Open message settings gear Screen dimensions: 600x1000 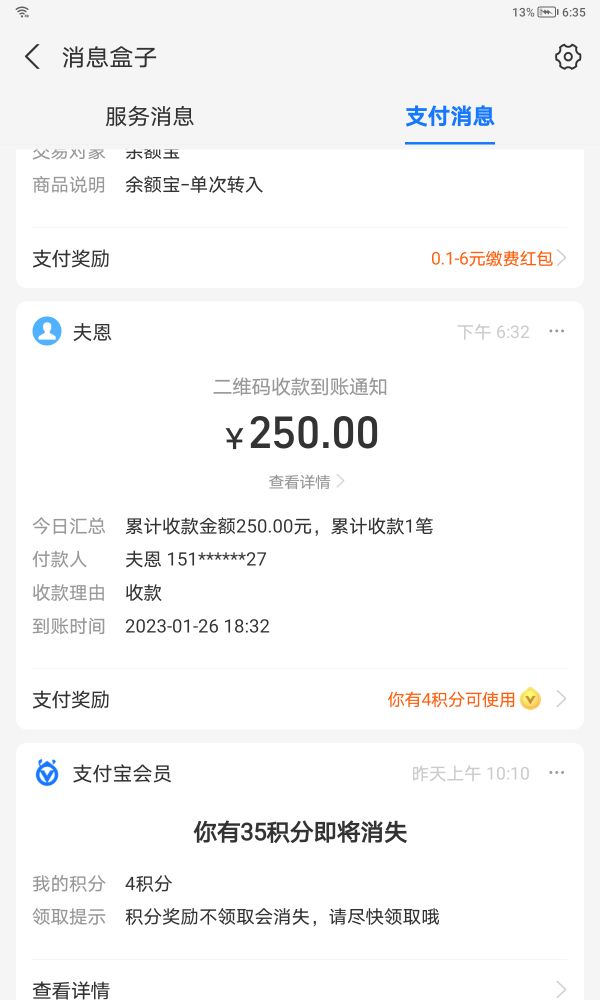[567, 57]
